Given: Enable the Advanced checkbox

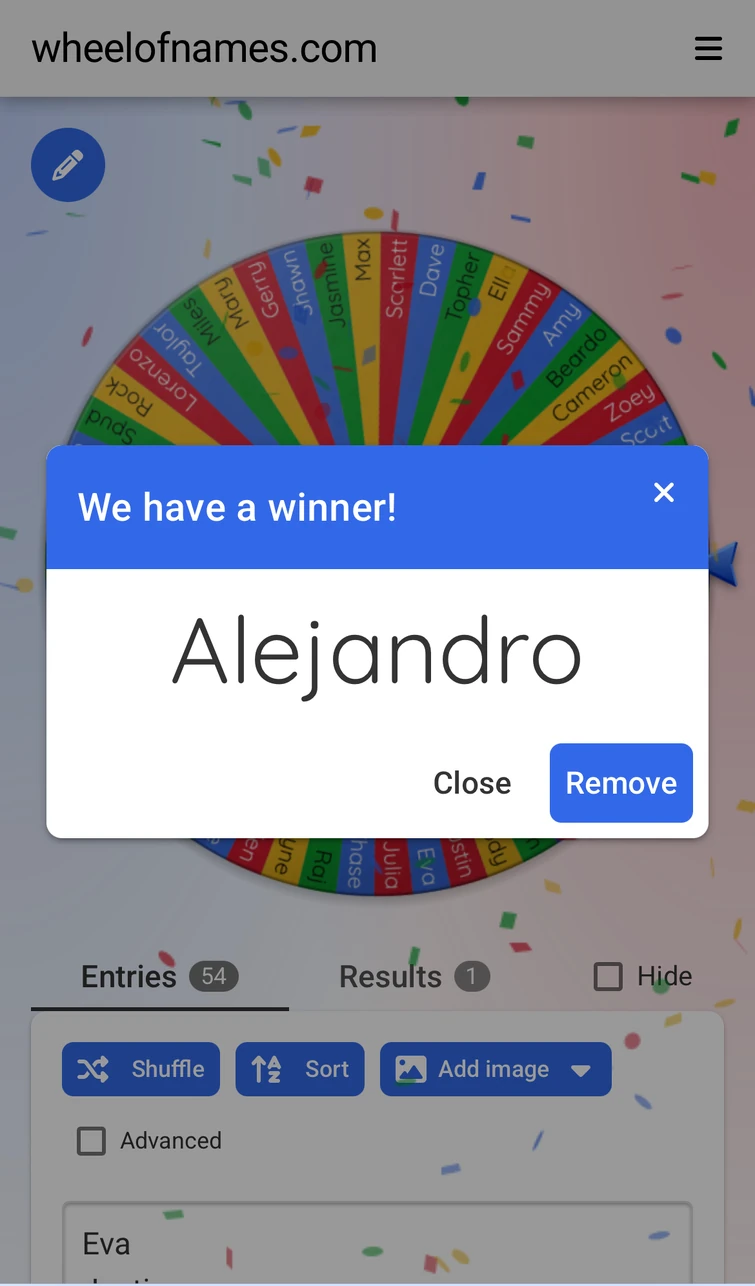Looking at the screenshot, I should tap(91, 1141).
